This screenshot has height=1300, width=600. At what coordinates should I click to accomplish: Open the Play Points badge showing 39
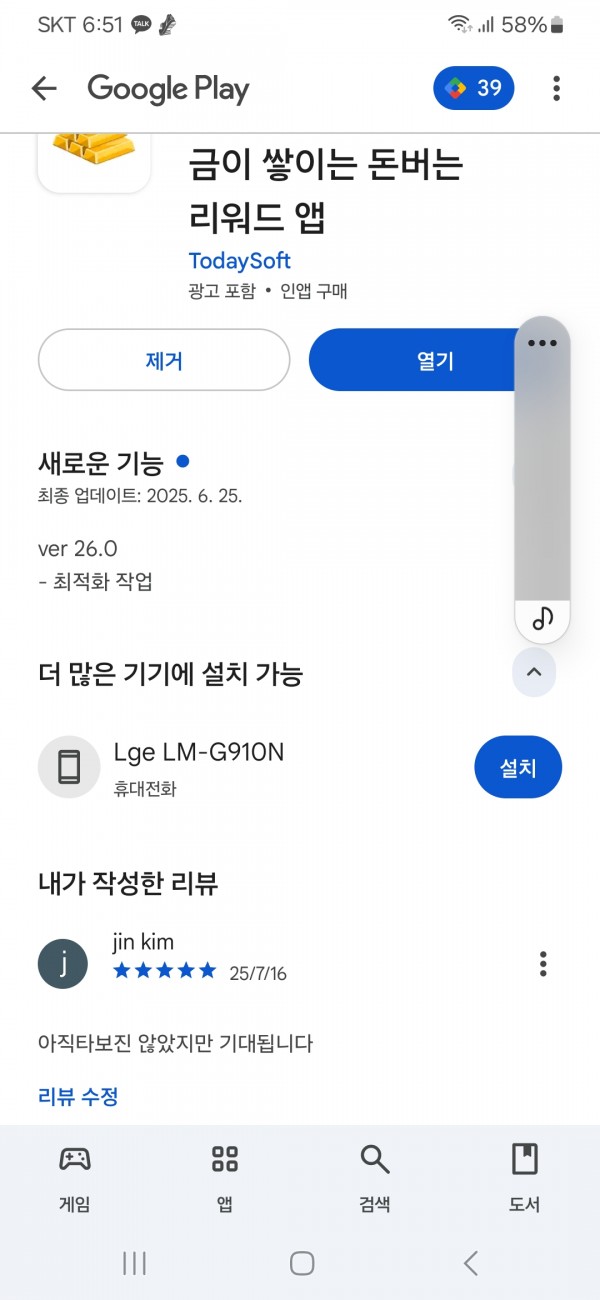coord(474,88)
